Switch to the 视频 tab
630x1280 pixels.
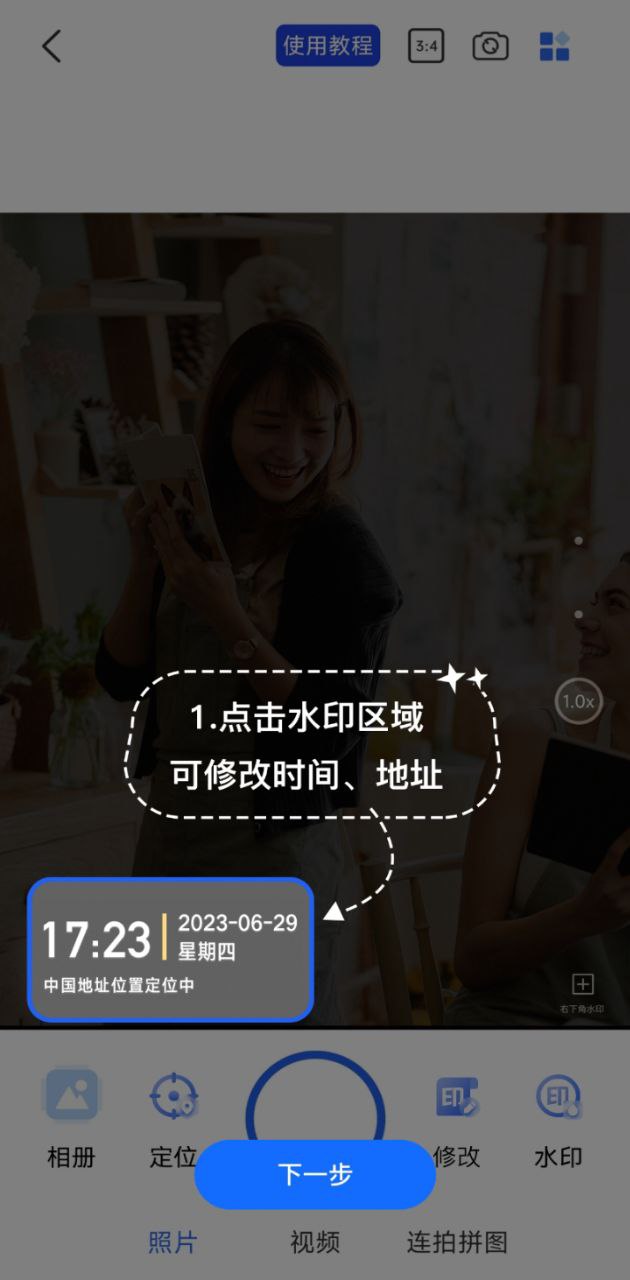[315, 1243]
